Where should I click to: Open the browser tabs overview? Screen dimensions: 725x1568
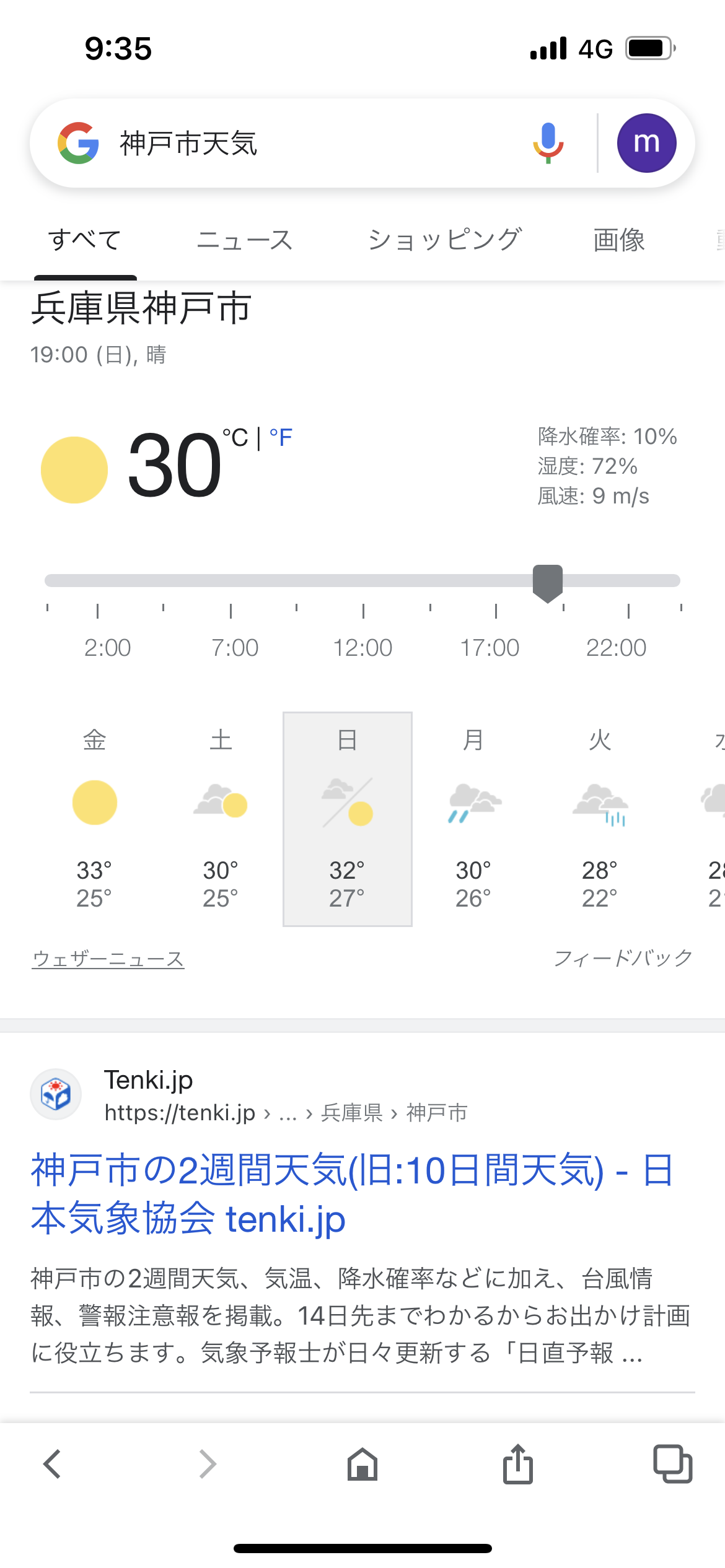pos(673,1464)
